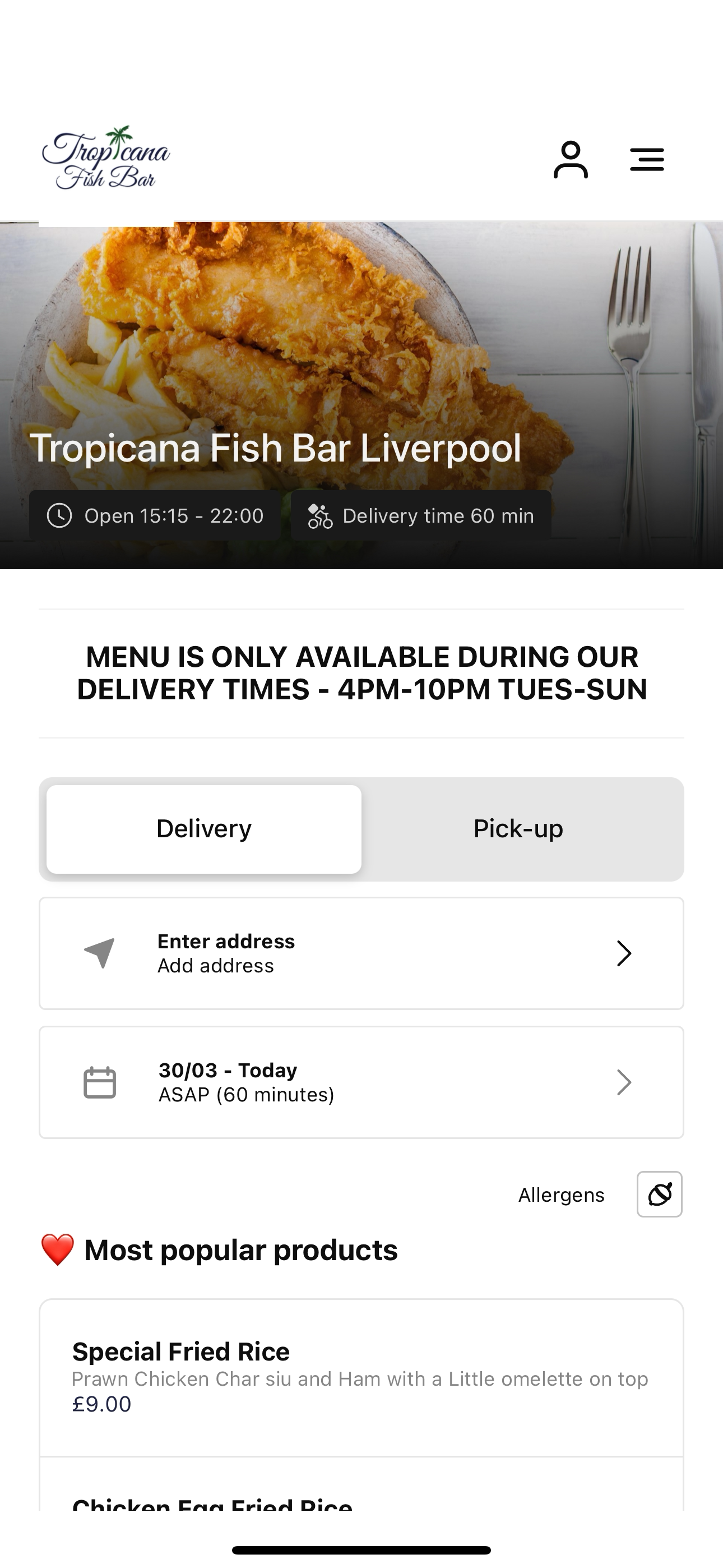The image size is (723, 1568).
Task: Change the 30/03 Today delivery time
Action: (361, 1082)
